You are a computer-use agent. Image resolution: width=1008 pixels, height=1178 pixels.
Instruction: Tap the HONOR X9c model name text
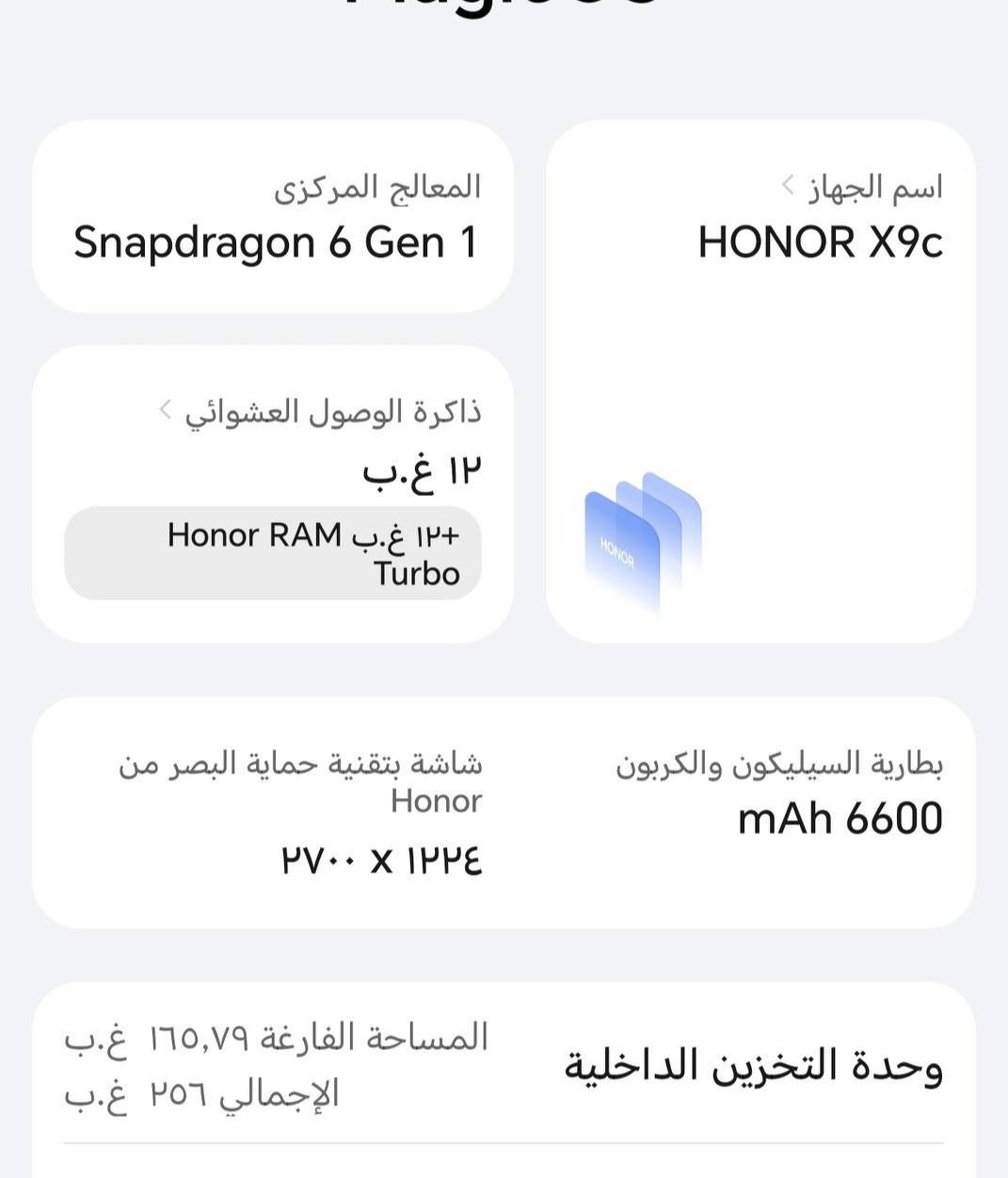819,242
